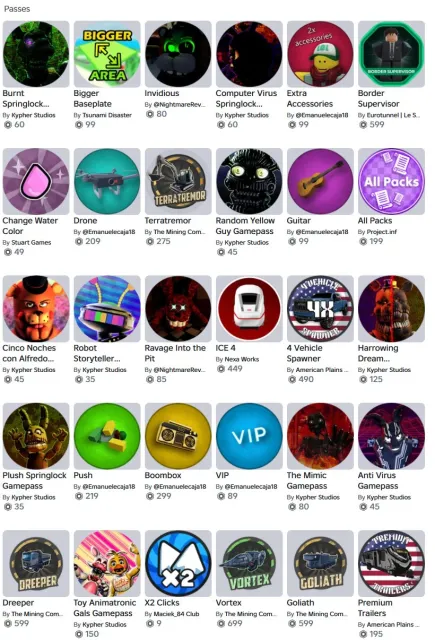Open the Bigger Baseplate pass

(x=107, y=54)
